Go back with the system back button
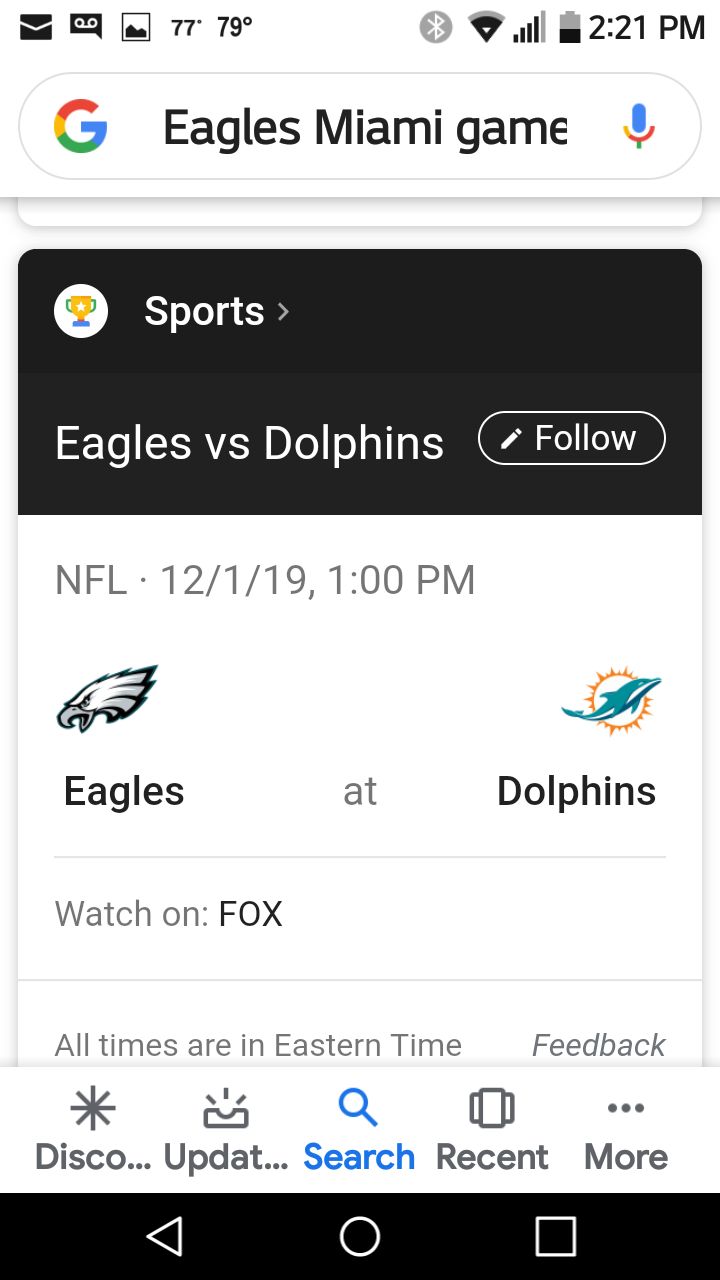This screenshot has height=1280, width=720. coord(164,1236)
